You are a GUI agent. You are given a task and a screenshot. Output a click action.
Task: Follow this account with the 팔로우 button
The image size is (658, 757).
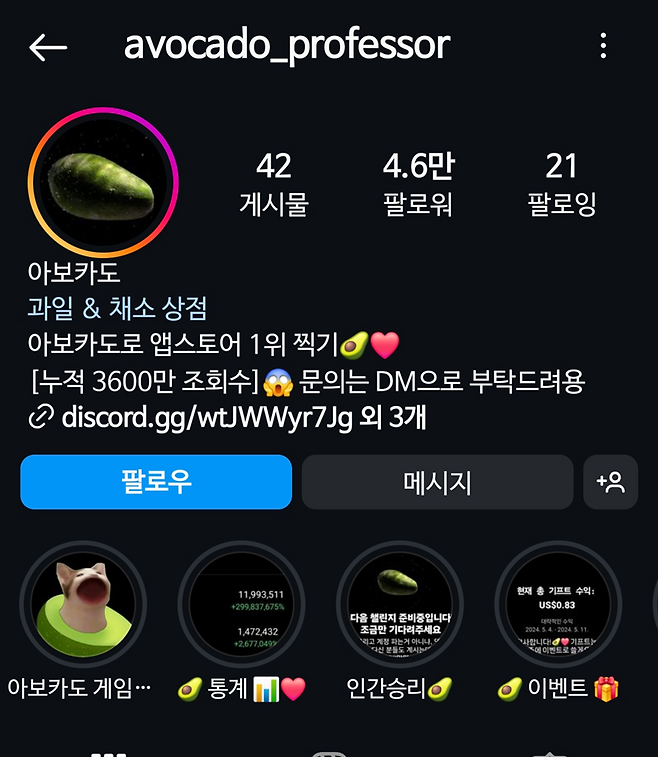pos(156,482)
